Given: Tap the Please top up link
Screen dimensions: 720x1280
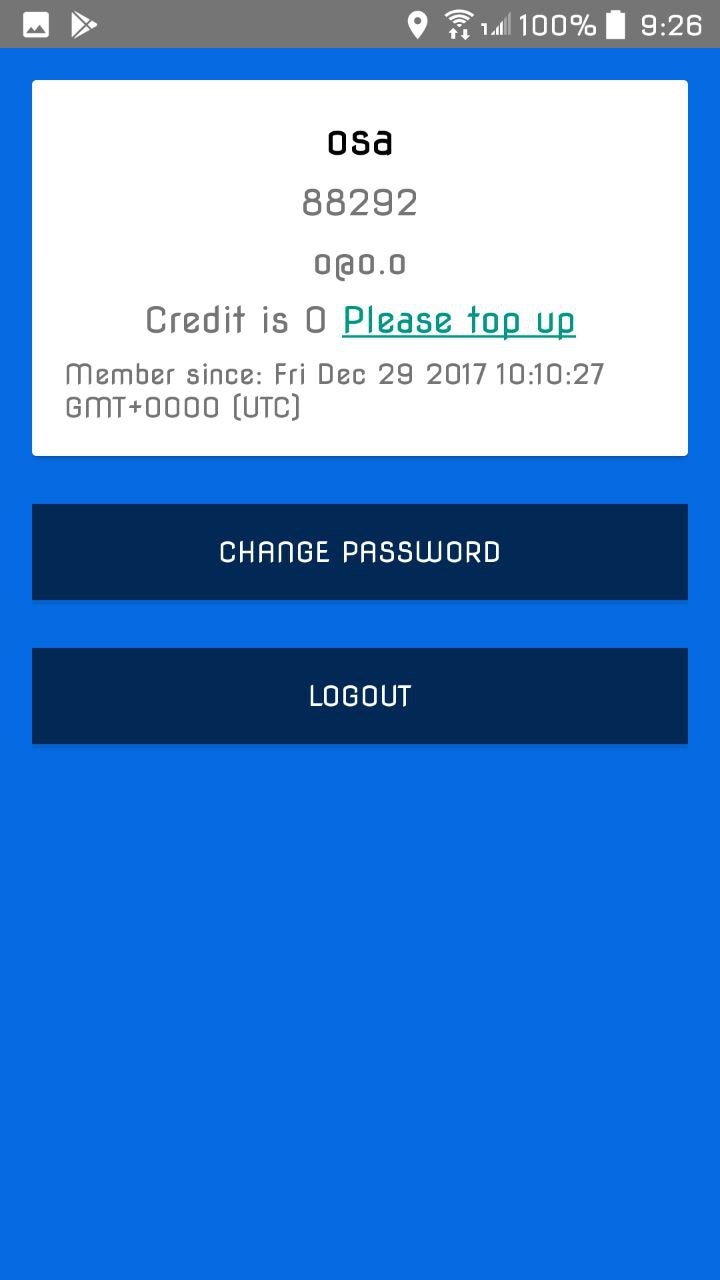Looking at the screenshot, I should (459, 321).
